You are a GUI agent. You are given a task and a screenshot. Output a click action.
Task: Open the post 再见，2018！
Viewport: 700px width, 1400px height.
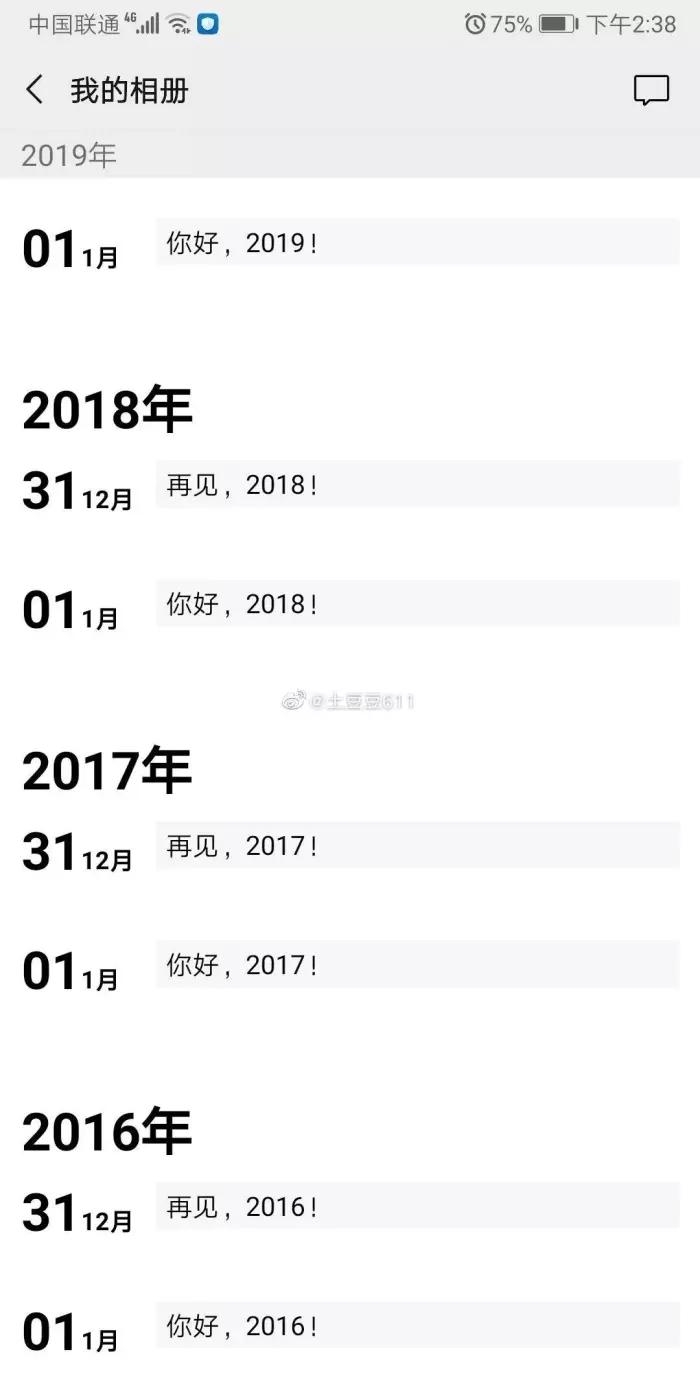click(417, 485)
